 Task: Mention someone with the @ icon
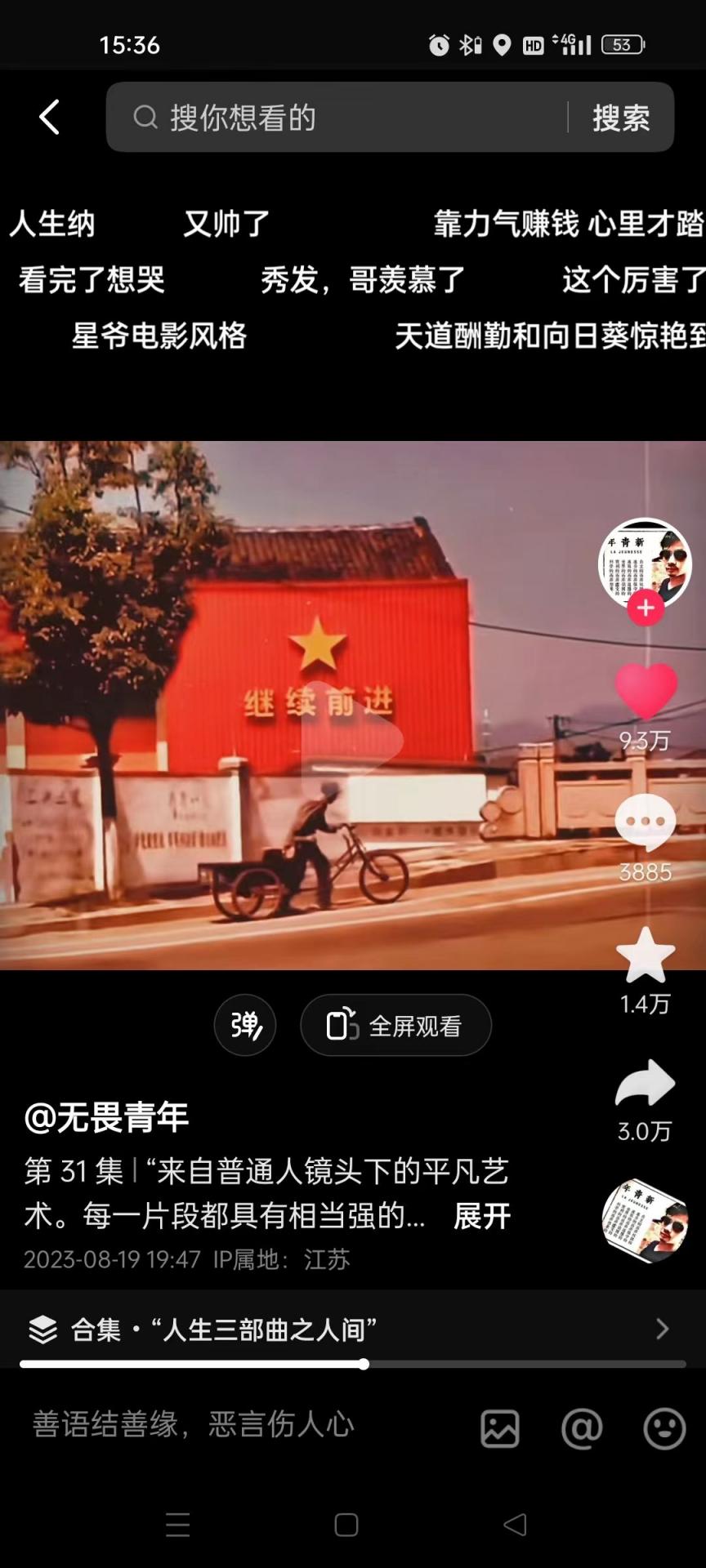[x=582, y=1428]
